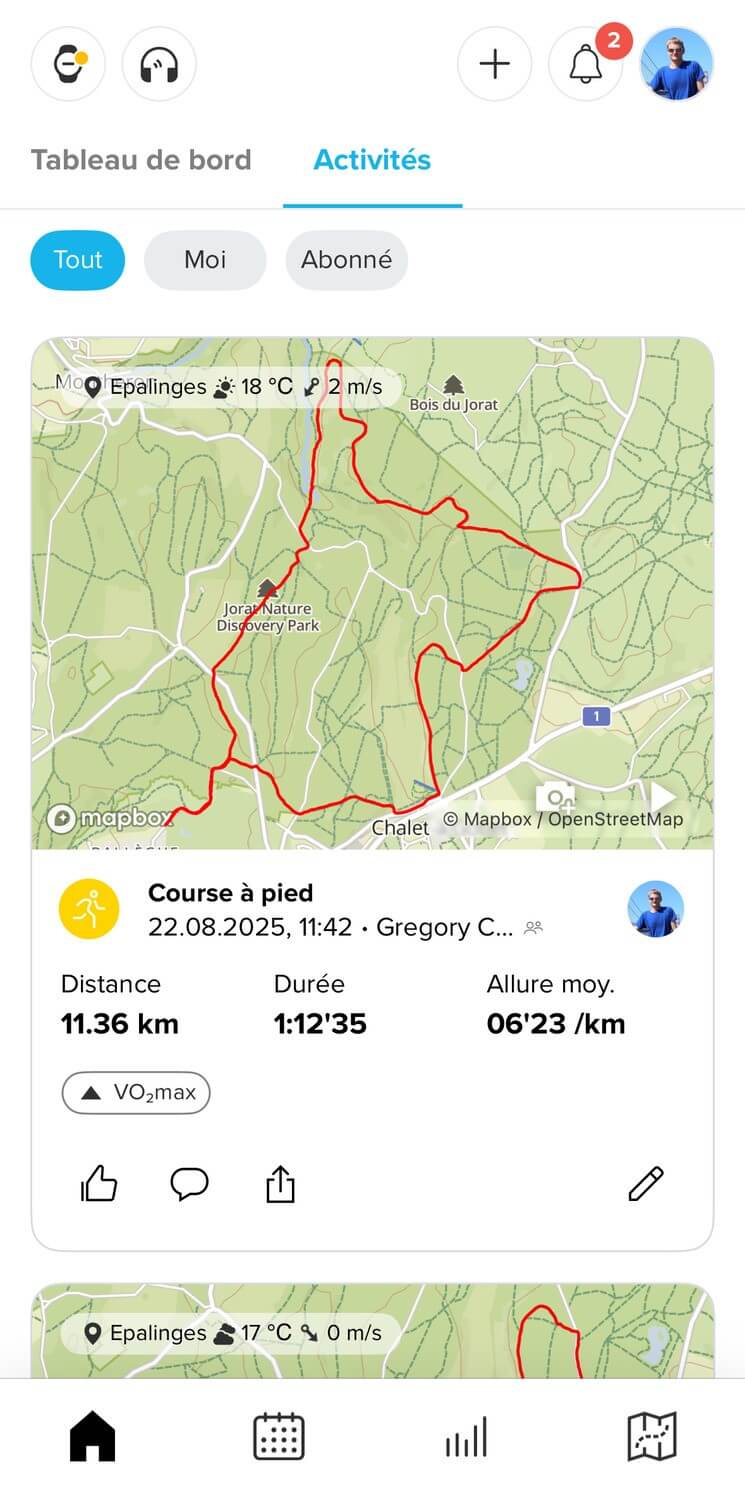This screenshot has height=1500, width=745.
Task: Select the Activités tab
Action: pos(372,160)
